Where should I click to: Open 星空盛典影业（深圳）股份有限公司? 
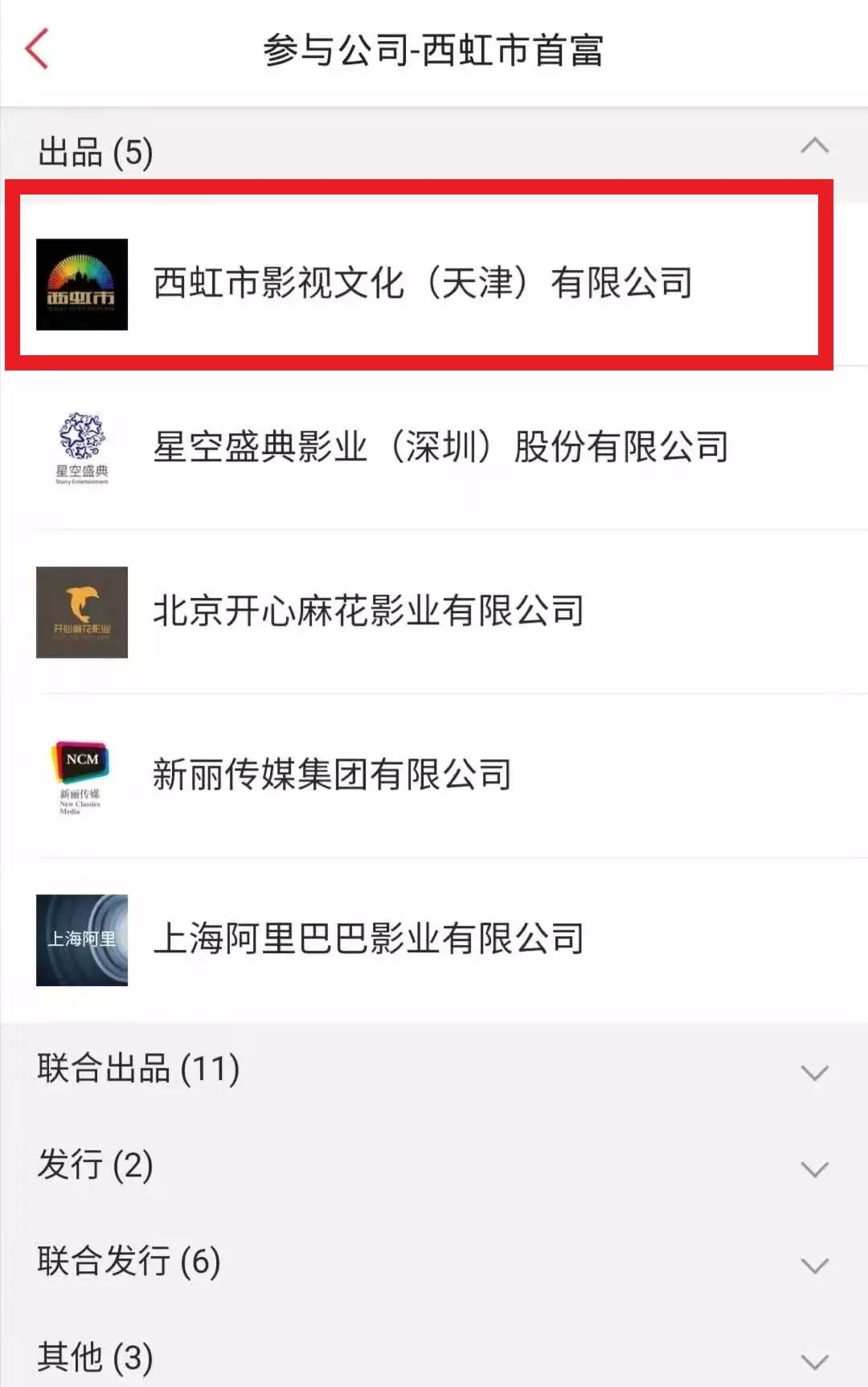(x=440, y=447)
